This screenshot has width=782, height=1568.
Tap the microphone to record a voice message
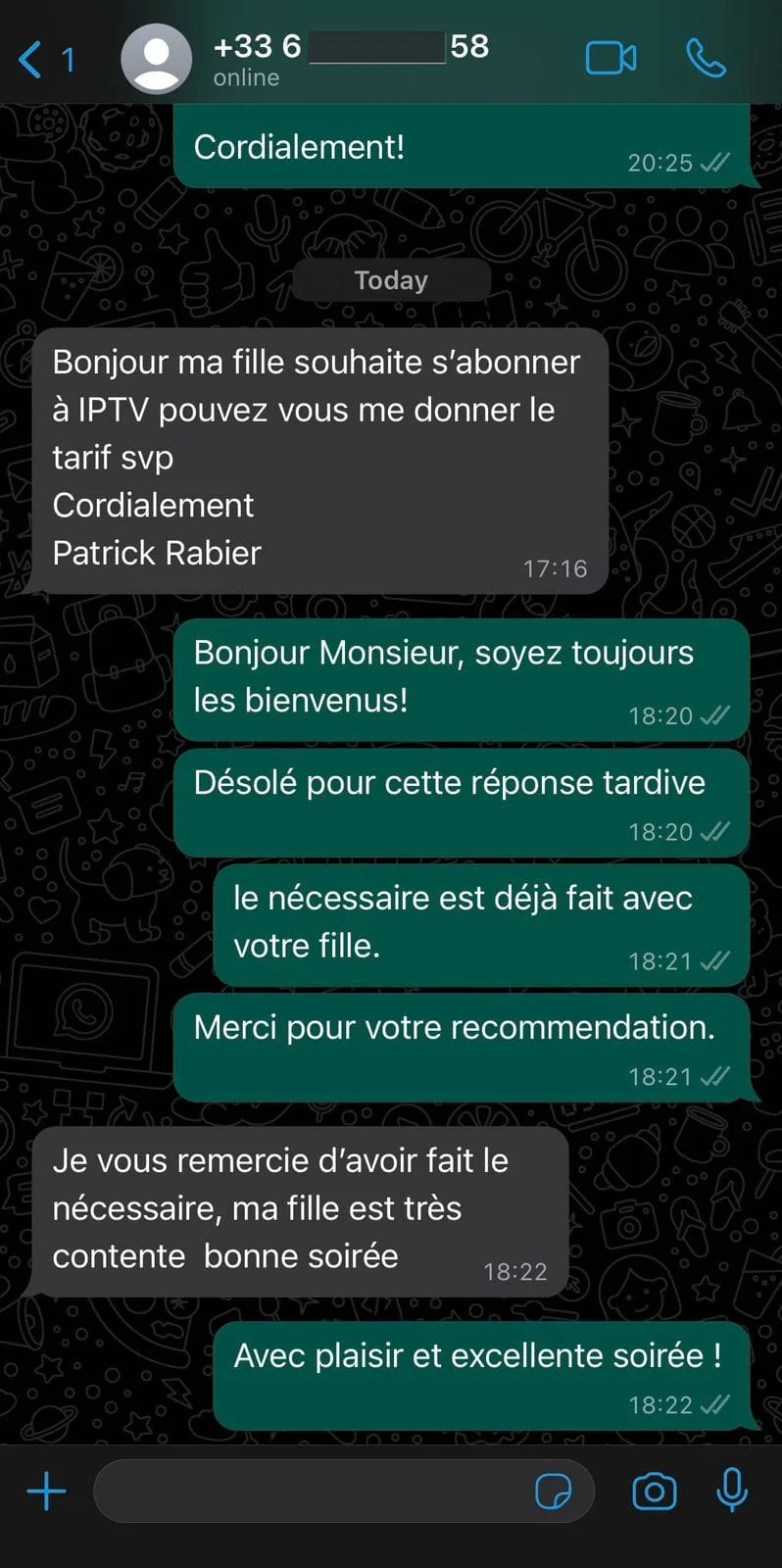731,1491
